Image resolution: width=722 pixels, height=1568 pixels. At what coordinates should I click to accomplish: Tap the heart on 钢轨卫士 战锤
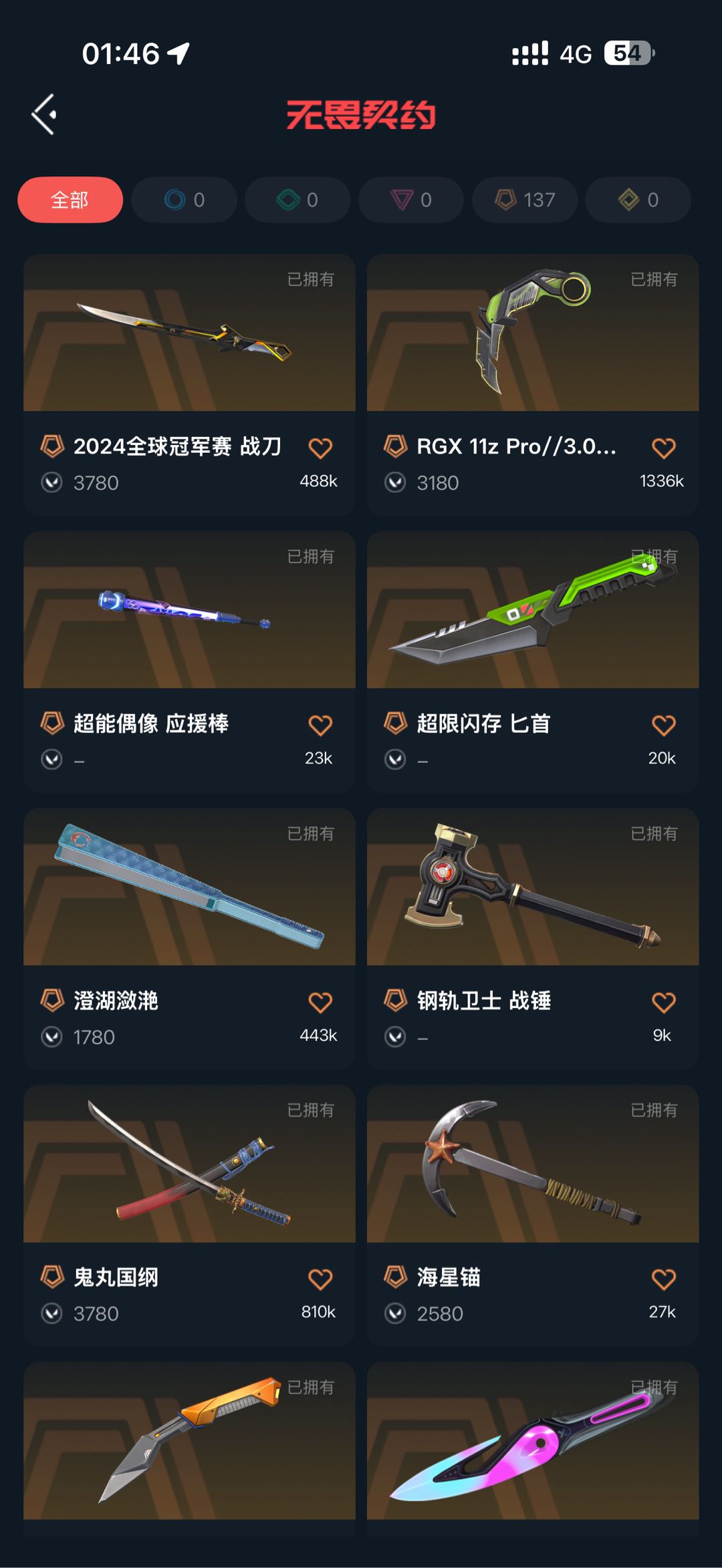(663, 1002)
